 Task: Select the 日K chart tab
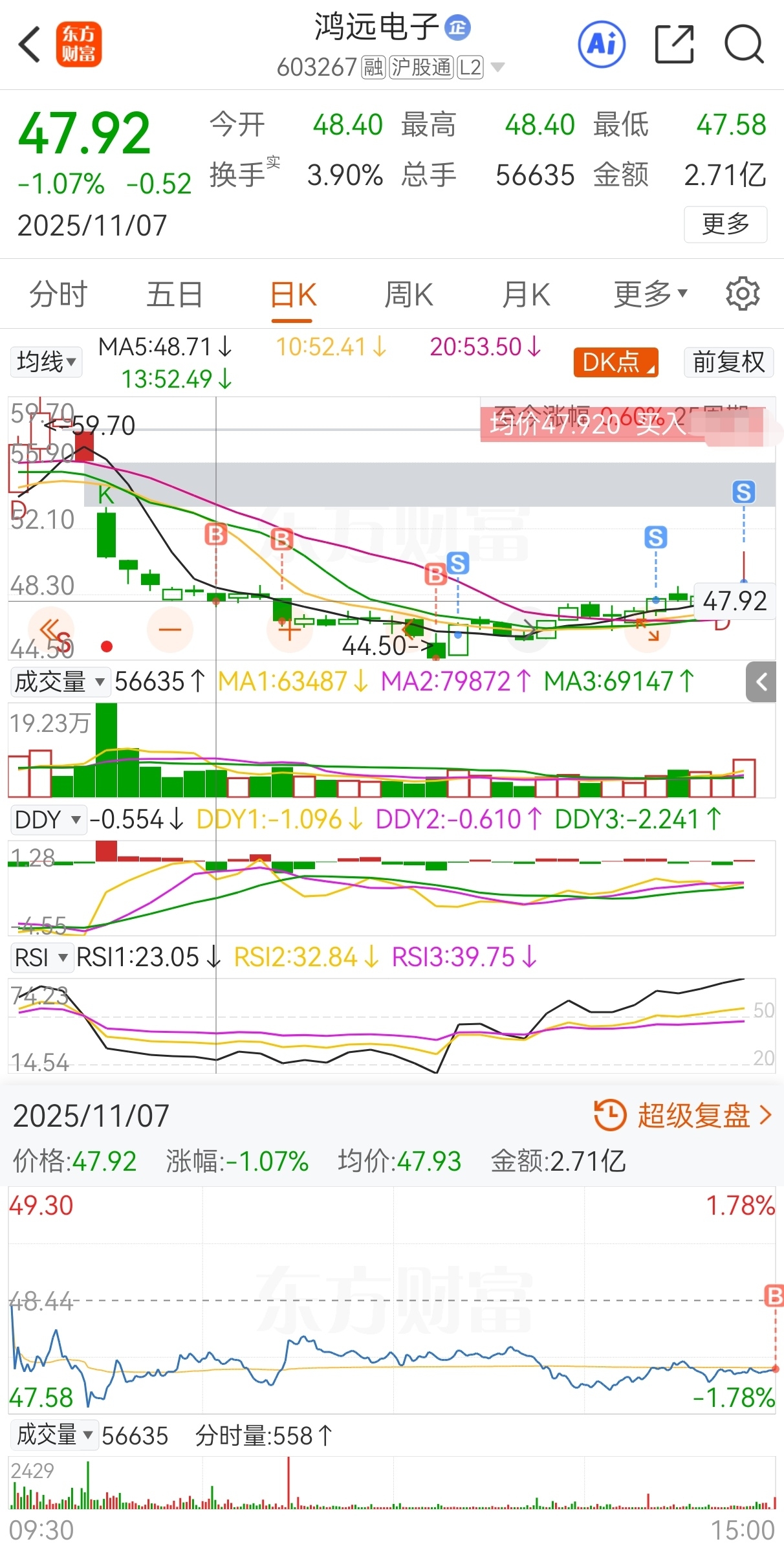(292, 295)
